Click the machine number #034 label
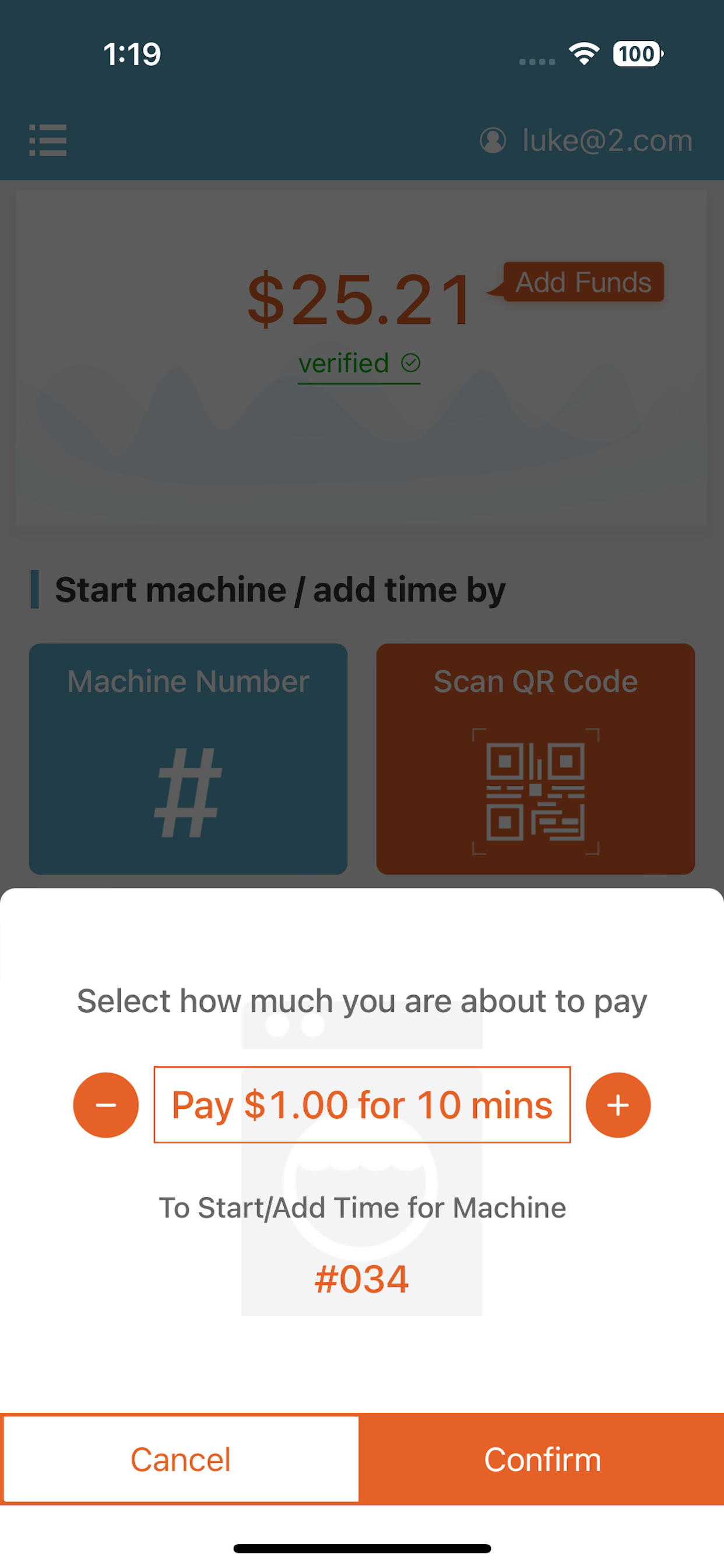Screen dimensions: 724x1568 (362, 1278)
